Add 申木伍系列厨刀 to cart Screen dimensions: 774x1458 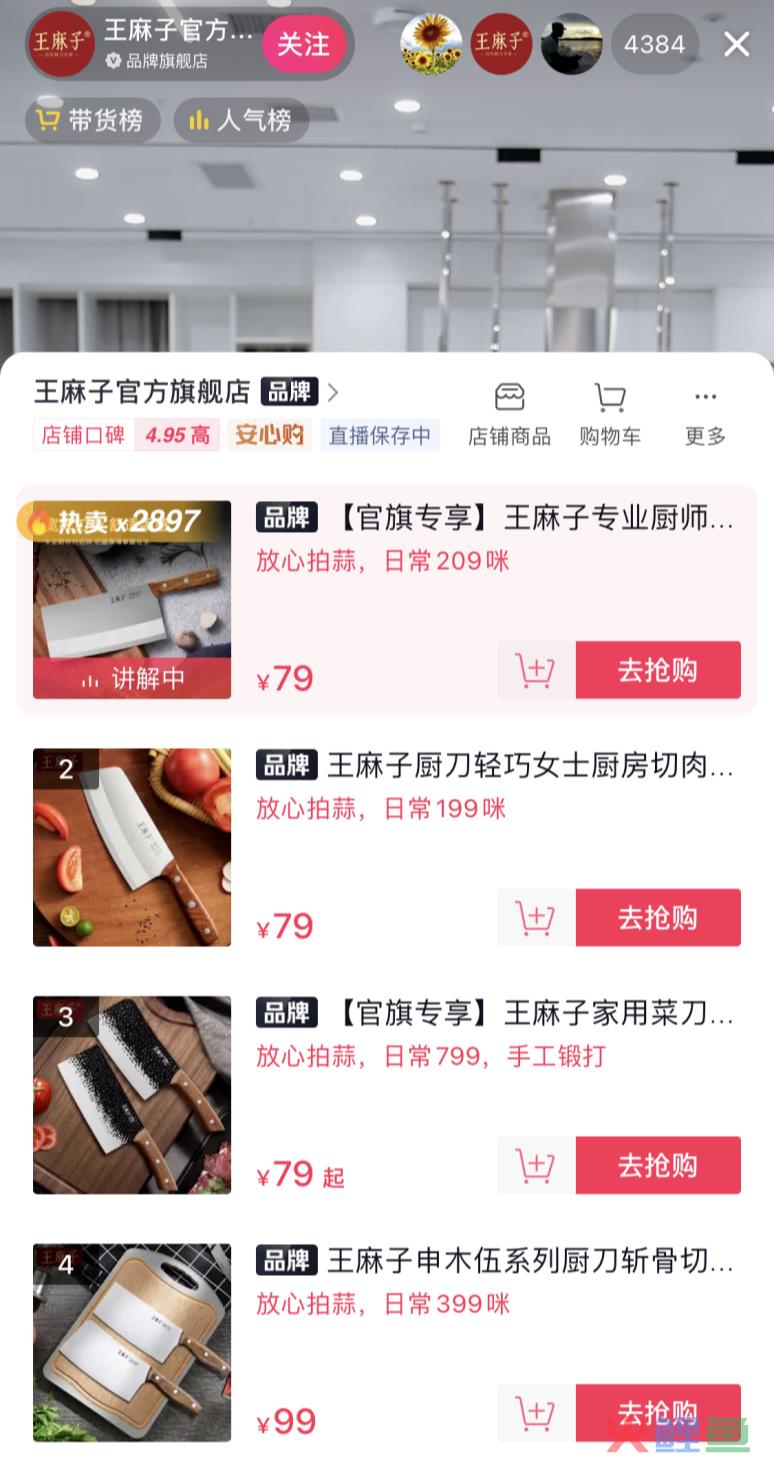535,1412
